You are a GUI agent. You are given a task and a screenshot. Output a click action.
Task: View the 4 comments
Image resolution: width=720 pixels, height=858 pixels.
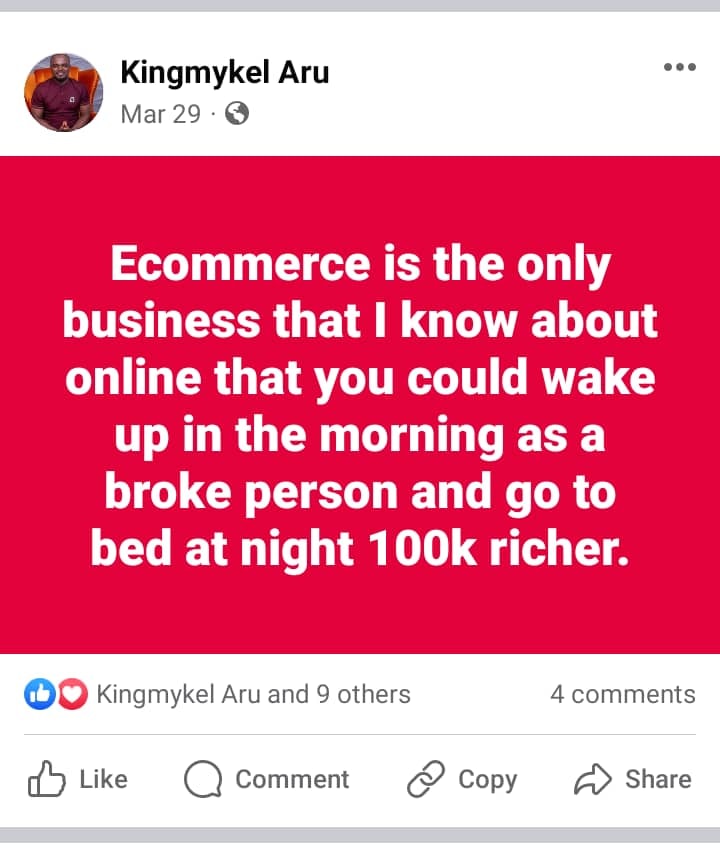coord(623,694)
